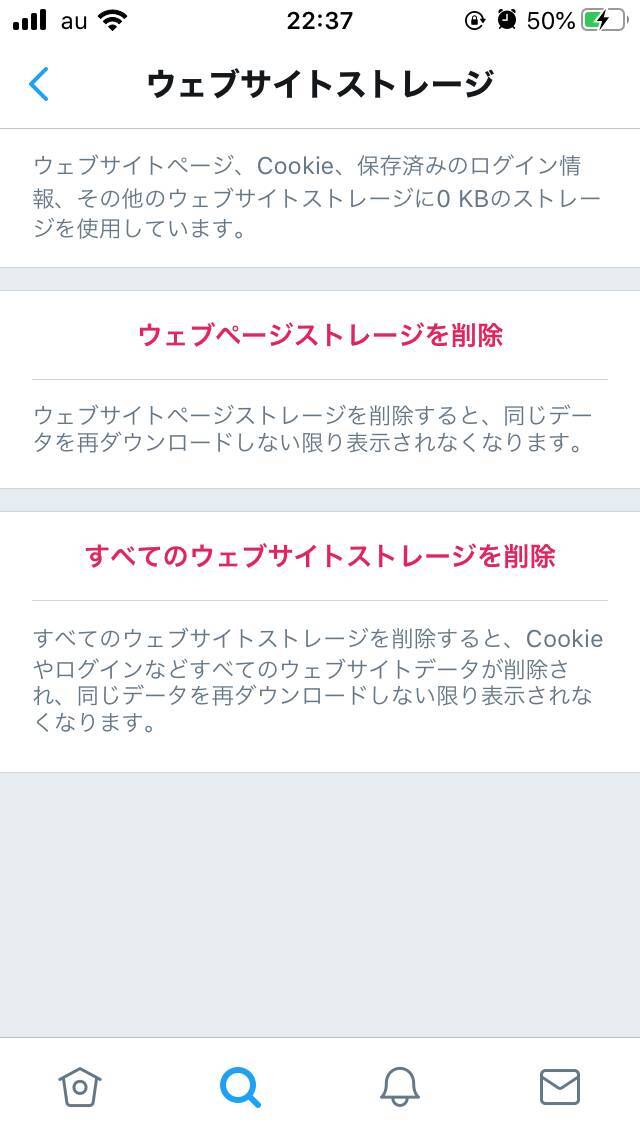Open the Home tab
The width and height of the screenshot is (640, 1136).
click(x=80, y=1086)
